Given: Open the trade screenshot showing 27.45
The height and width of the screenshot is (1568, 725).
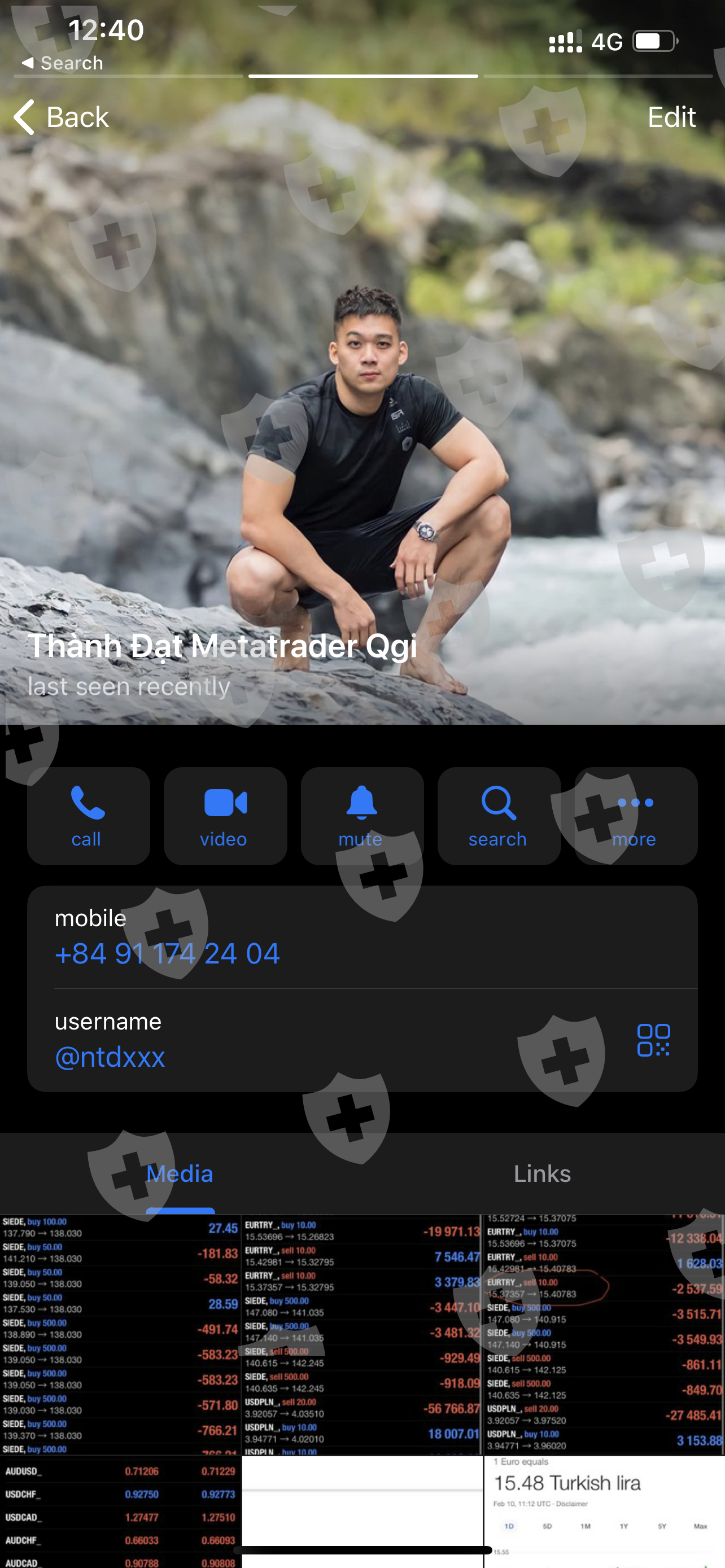Looking at the screenshot, I should 120,1334.
